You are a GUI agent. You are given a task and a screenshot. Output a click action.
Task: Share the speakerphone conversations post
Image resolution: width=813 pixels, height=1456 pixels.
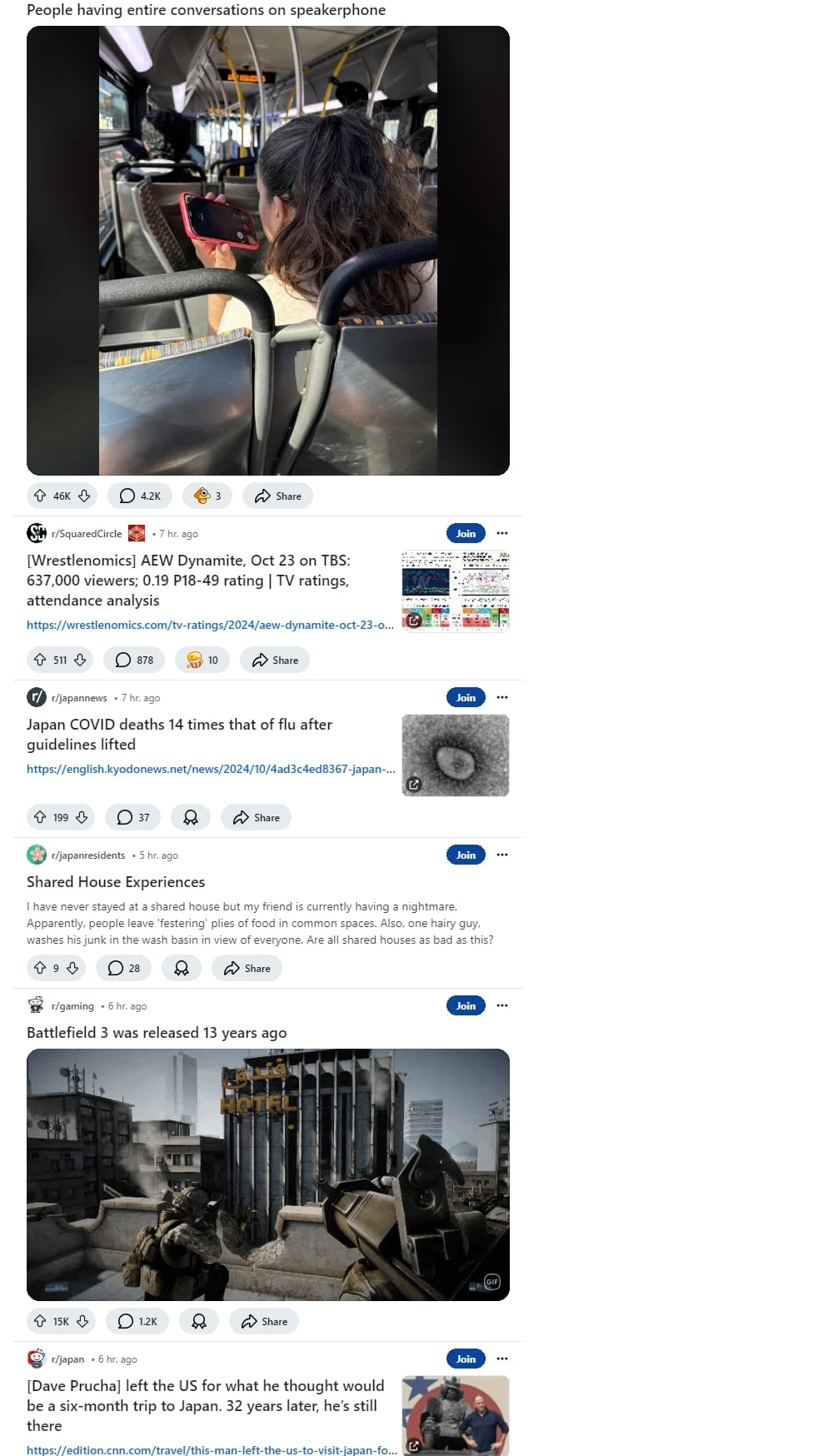click(278, 496)
